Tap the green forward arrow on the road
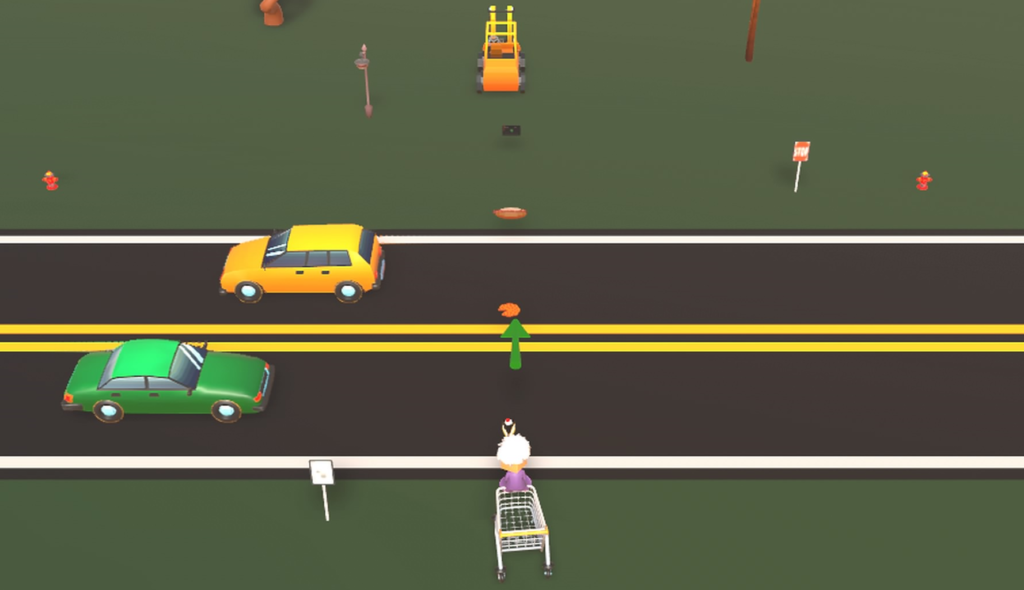This screenshot has height=590, width=1024. coord(515,342)
